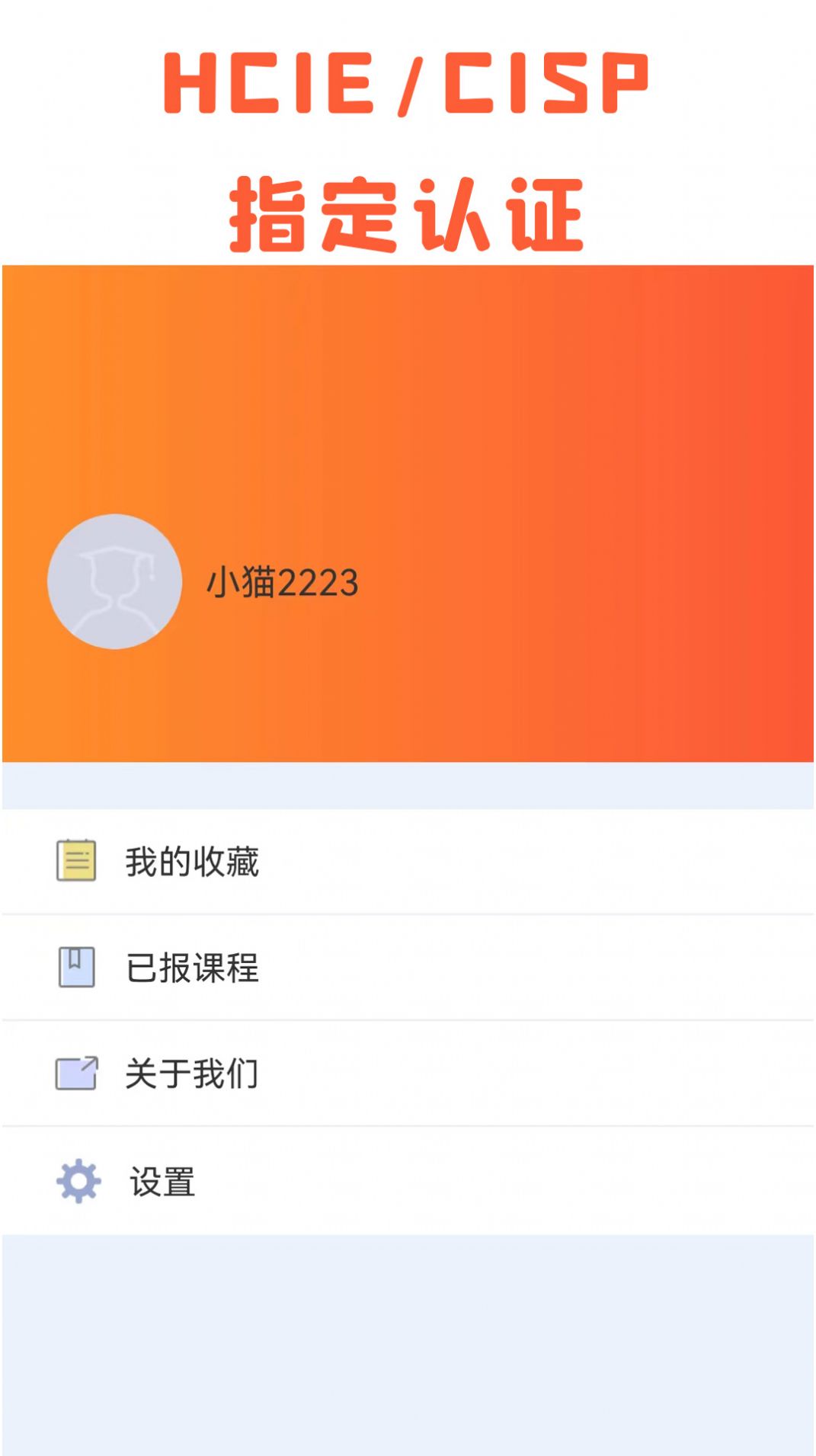This screenshot has width=816, height=1456.
Task: Select the yellow favorites list icon
Action: tap(76, 861)
